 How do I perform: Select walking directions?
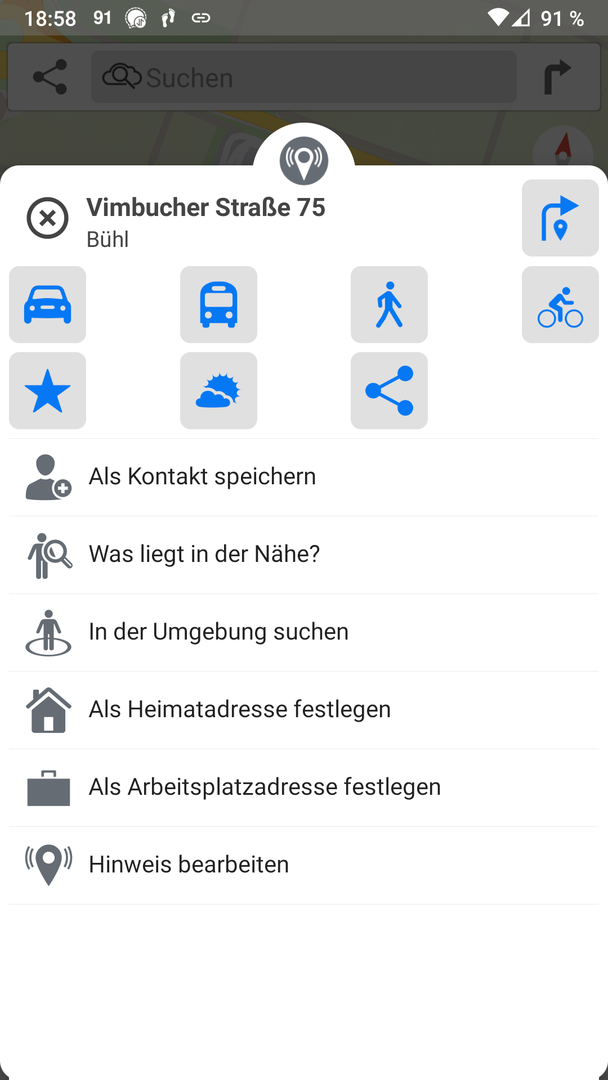[389, 304]
